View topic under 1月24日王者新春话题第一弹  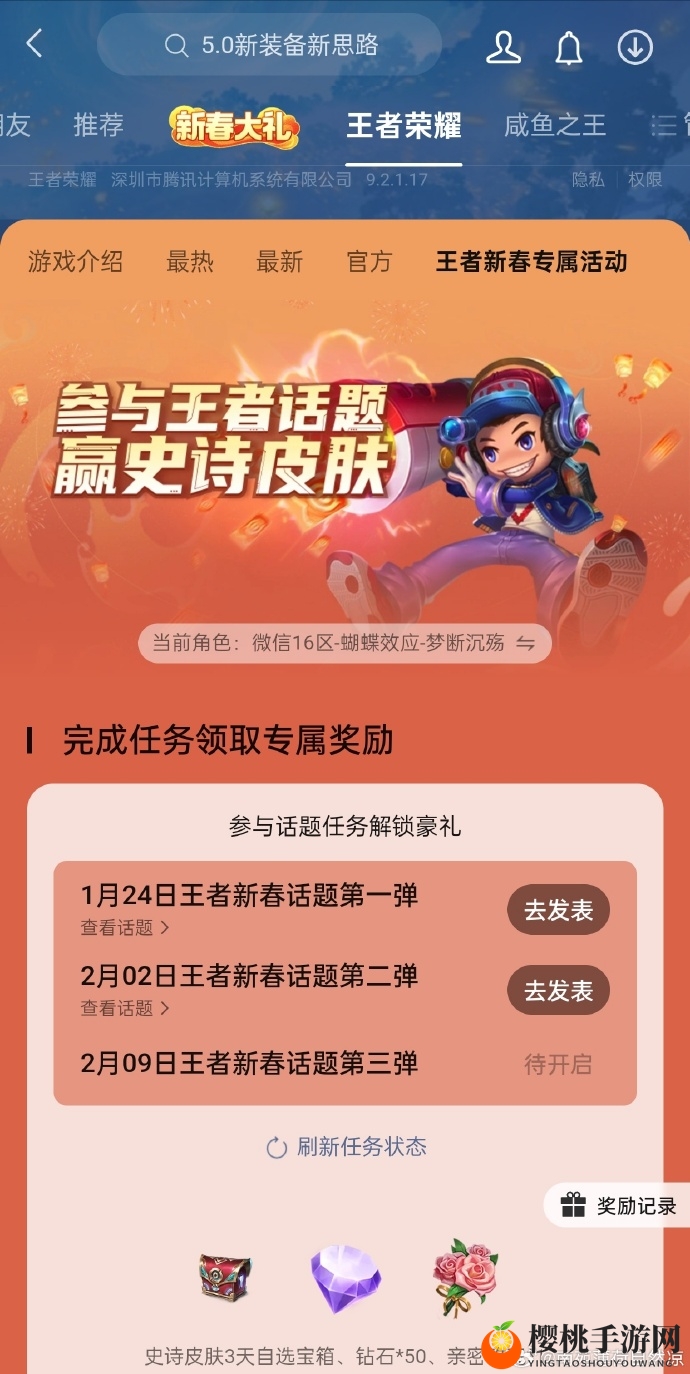click(x=125, y=928)
